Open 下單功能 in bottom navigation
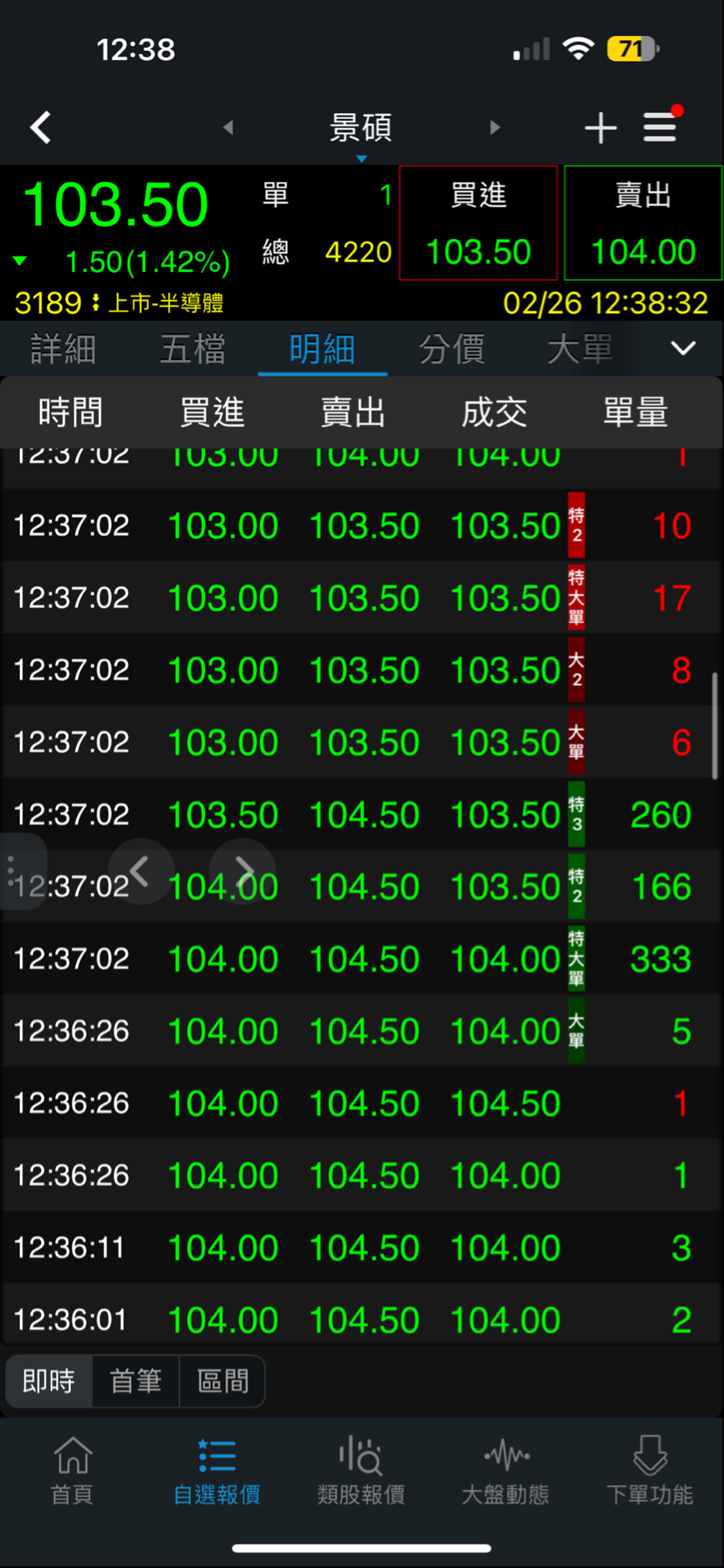Viewport: 724px width, 1568px height. pyautogui.click(x=649, y=1471)
